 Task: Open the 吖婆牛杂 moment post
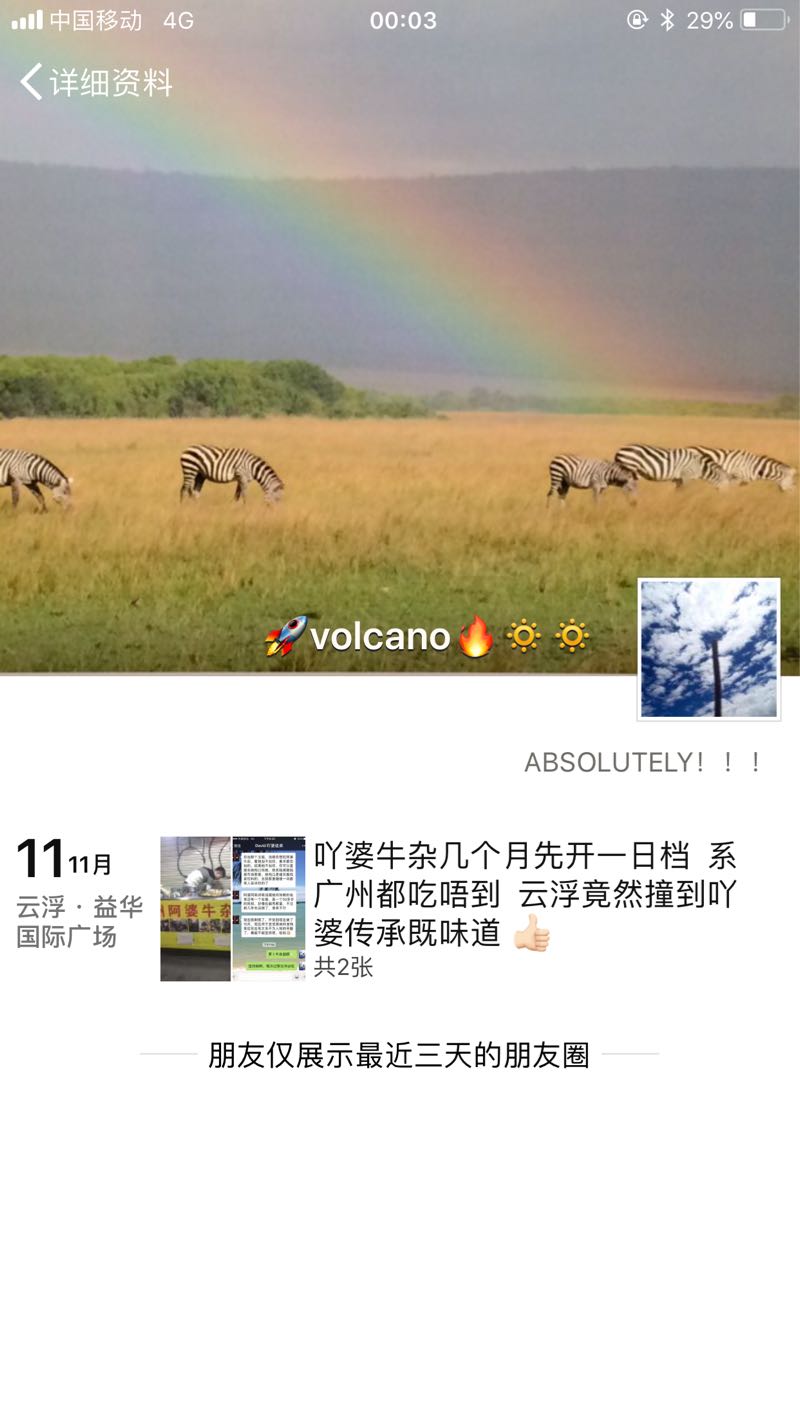click(x=525, y=894)
